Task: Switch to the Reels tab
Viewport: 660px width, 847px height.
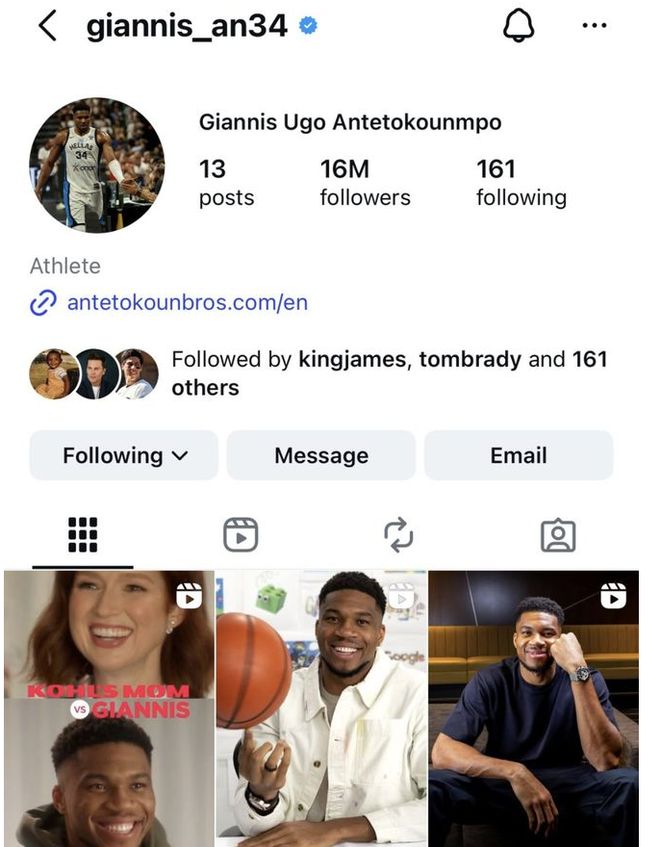Action: click(240, 536)
